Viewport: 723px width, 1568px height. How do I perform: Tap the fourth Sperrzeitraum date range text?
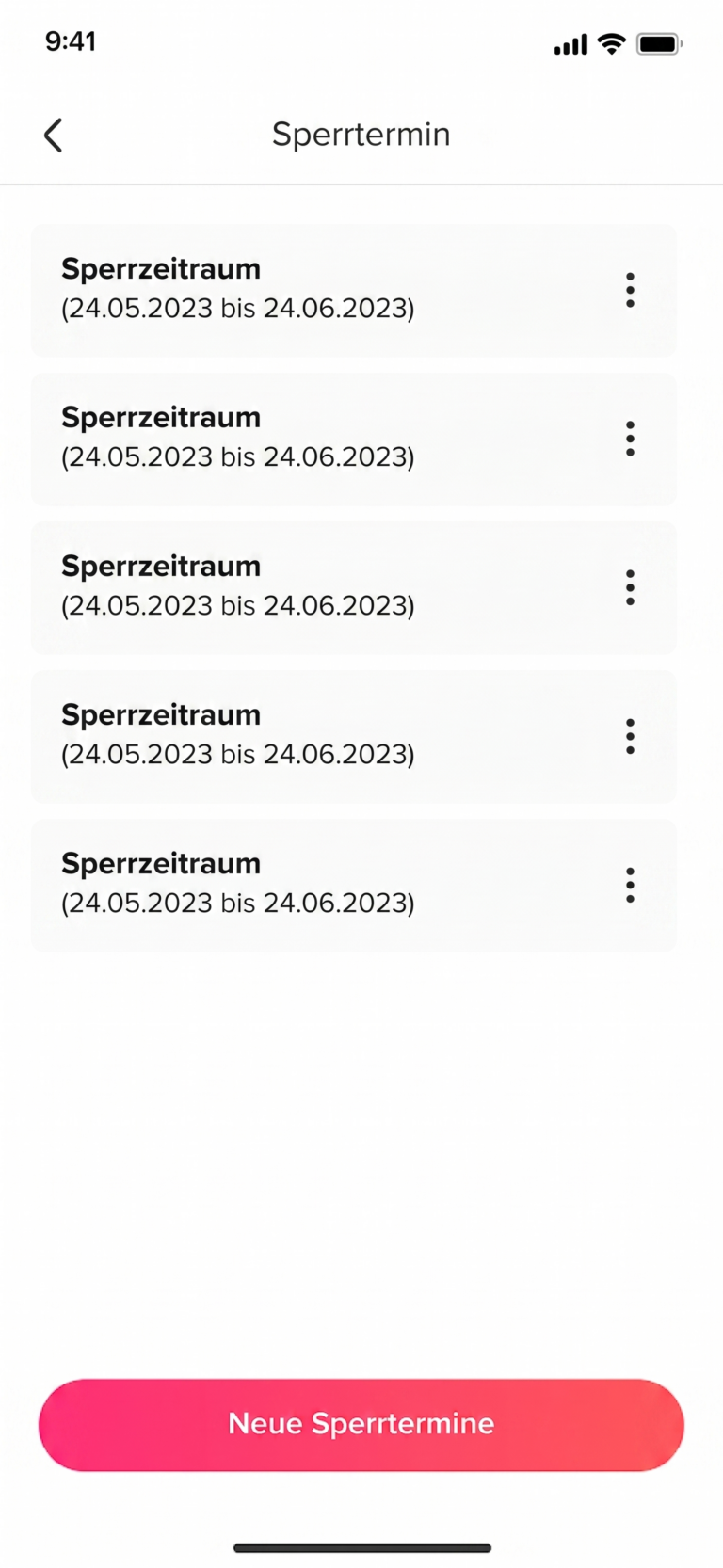point(238,754)
